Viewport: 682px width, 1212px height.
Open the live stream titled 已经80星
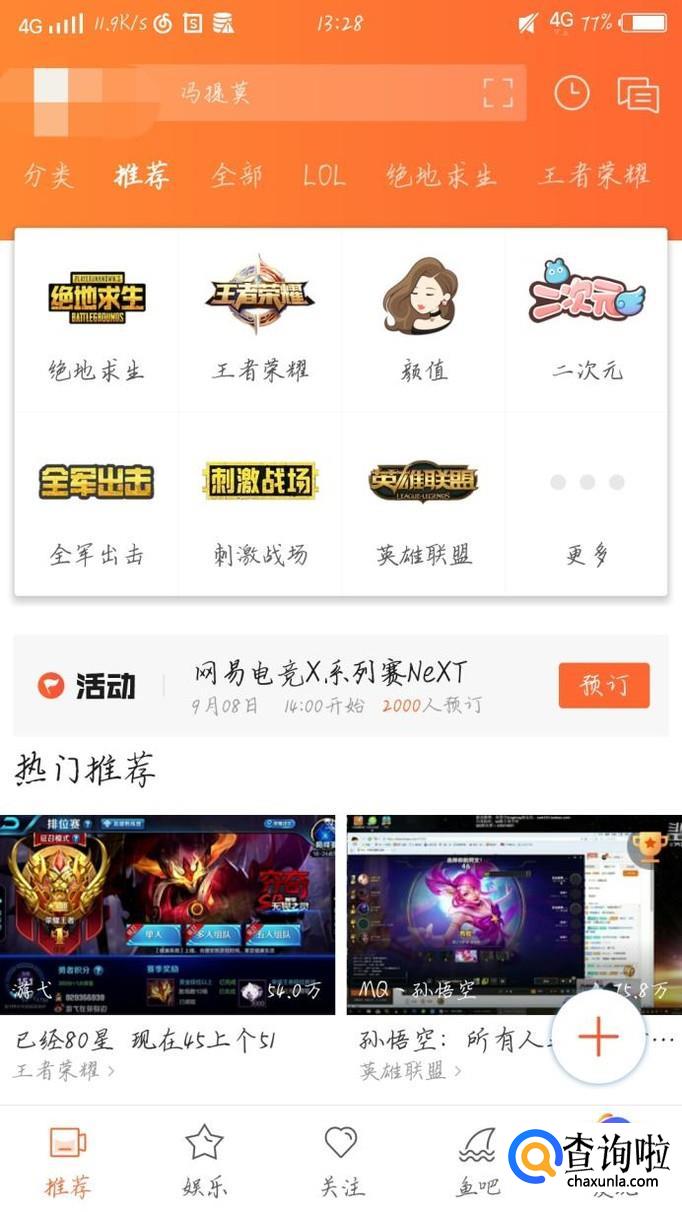(168, 915)
